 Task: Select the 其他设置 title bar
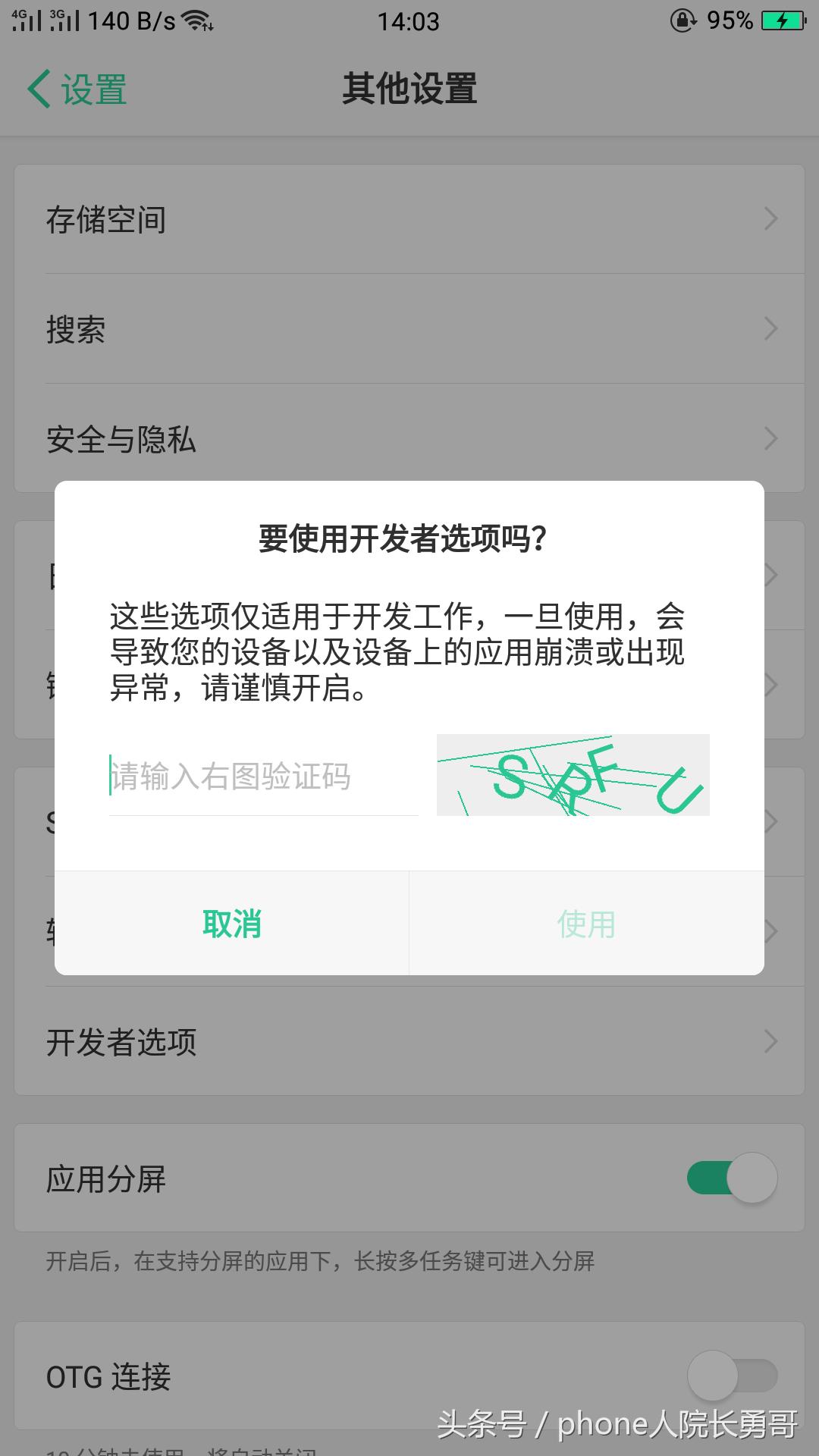(x=409, y=87)
